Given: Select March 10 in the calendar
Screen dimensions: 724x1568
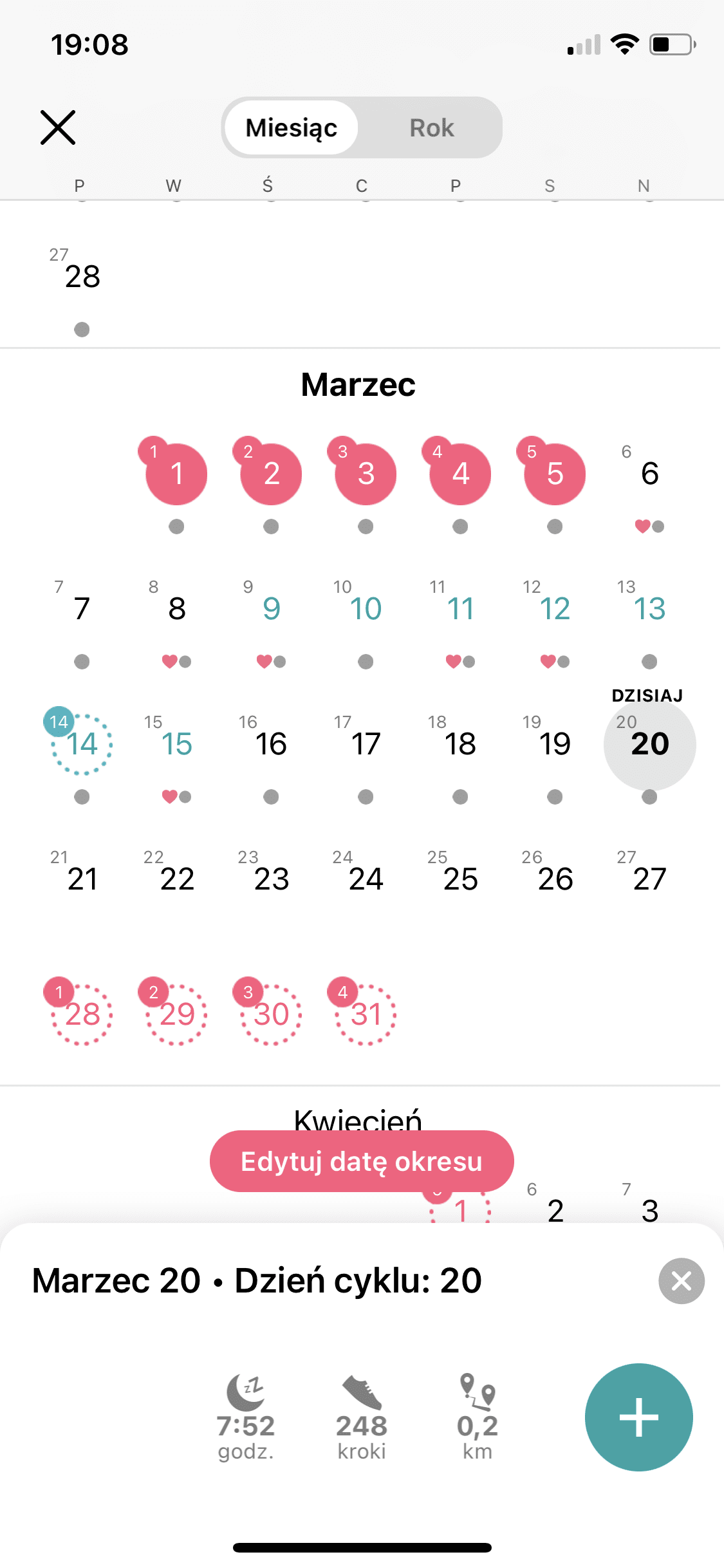Looking at the screenshot, I should (366, 610).
